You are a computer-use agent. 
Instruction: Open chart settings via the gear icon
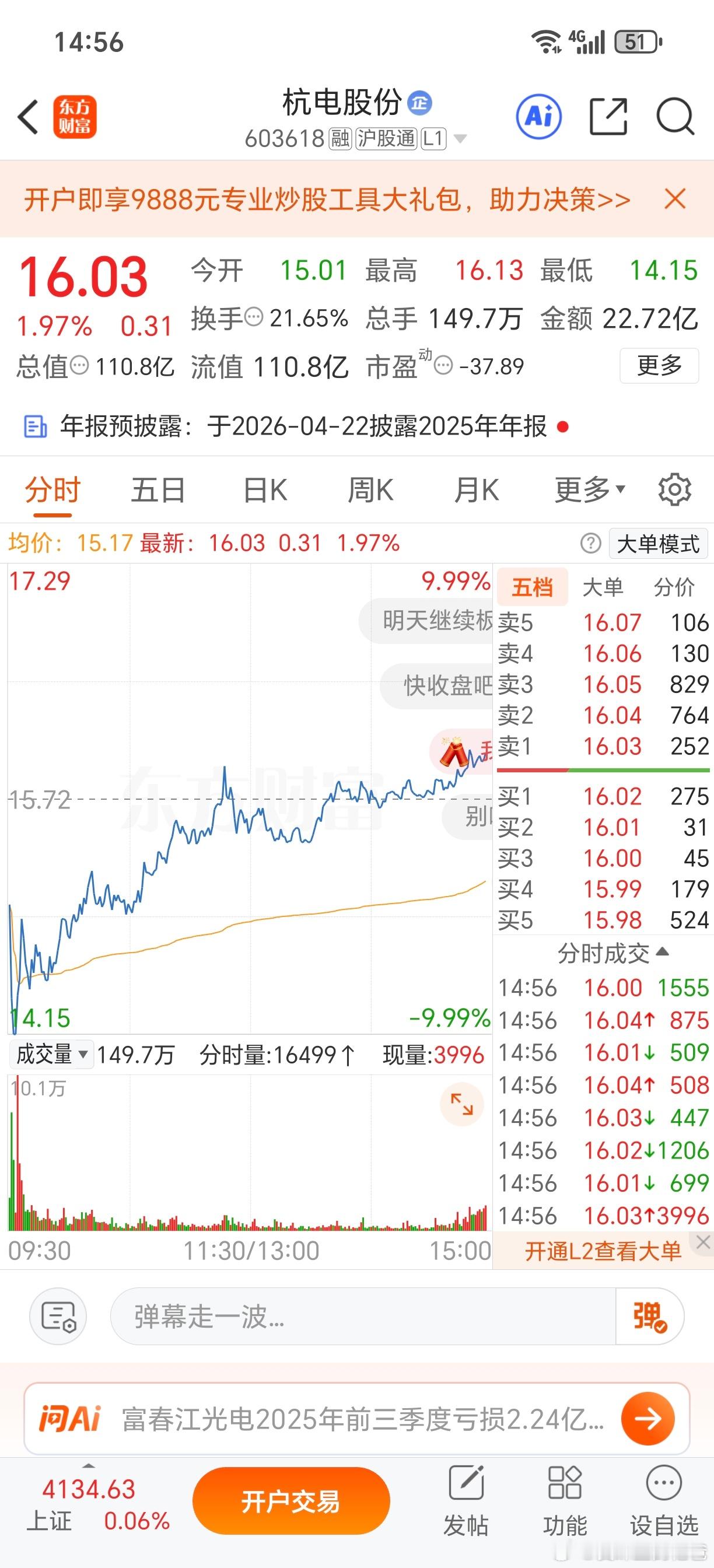[673, 489]
